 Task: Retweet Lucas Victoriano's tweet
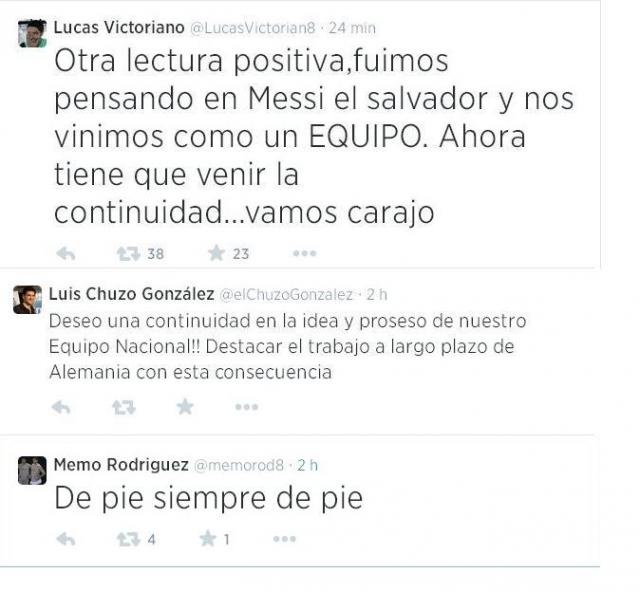[x=128, y=253]
